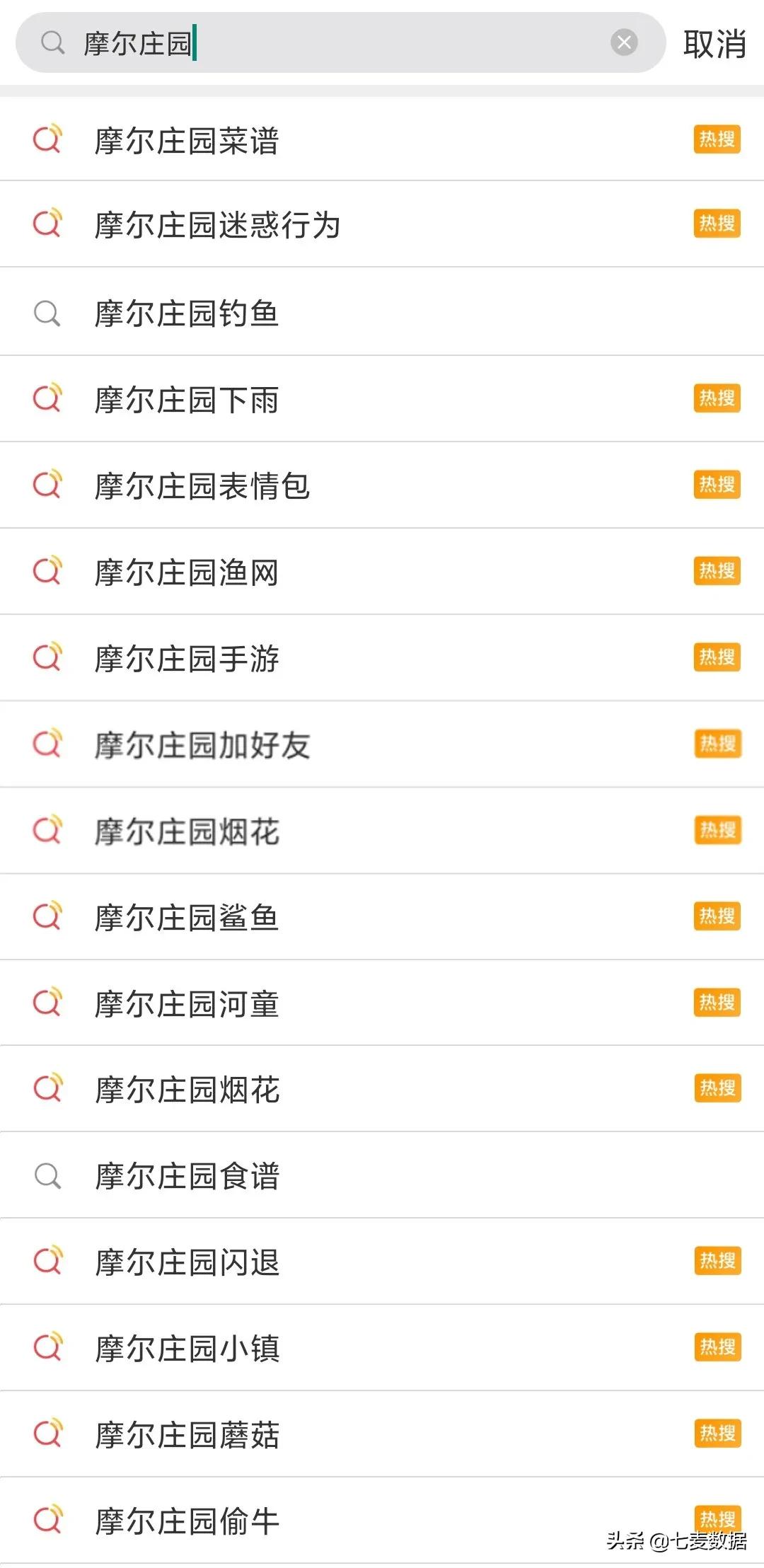Choose the suggestion 摩尔庄园钓鱼
The height and width of the screenshot is (1568, 764).
coord(187,313)
